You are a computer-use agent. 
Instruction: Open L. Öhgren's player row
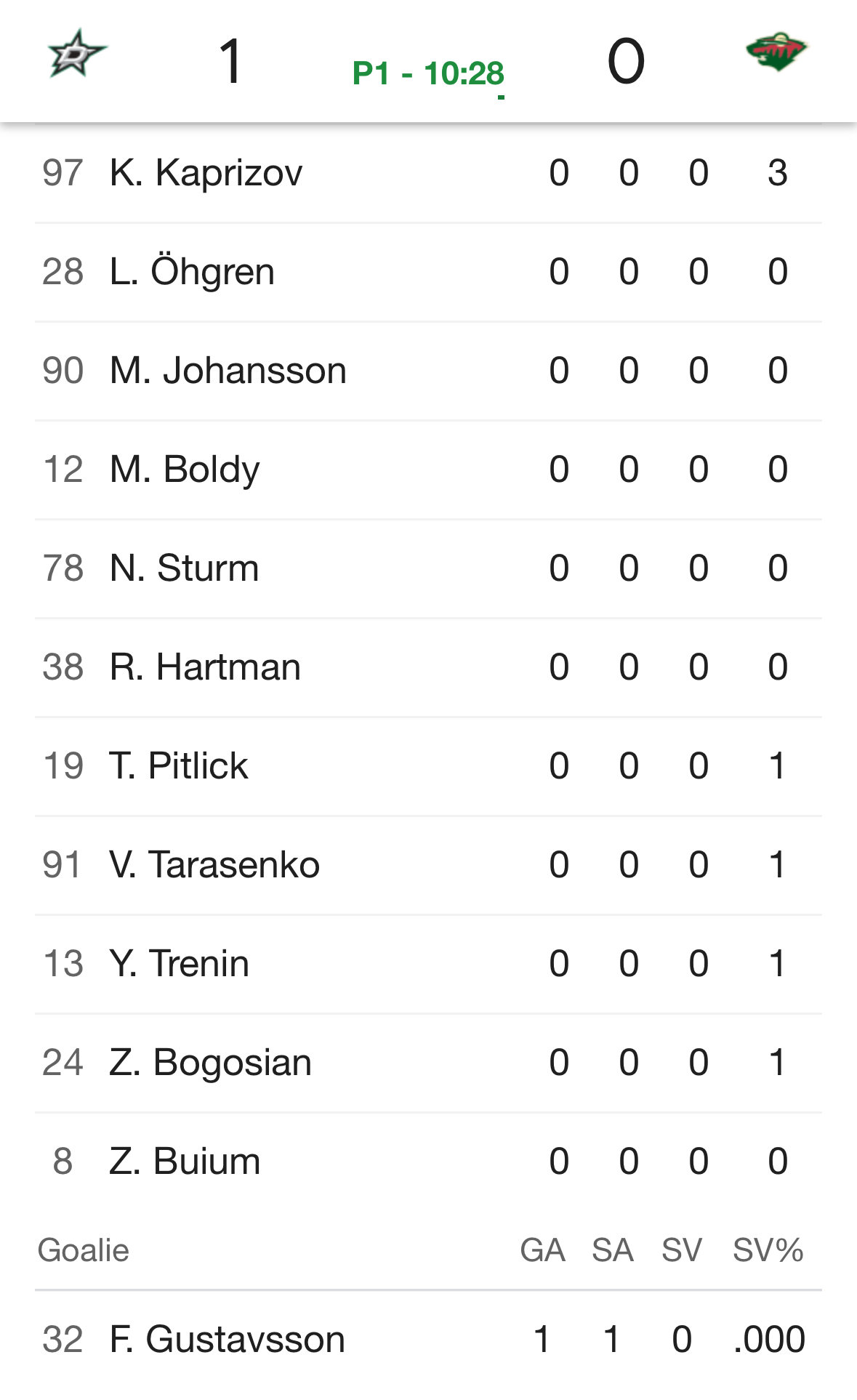click(x=428, y=272)
